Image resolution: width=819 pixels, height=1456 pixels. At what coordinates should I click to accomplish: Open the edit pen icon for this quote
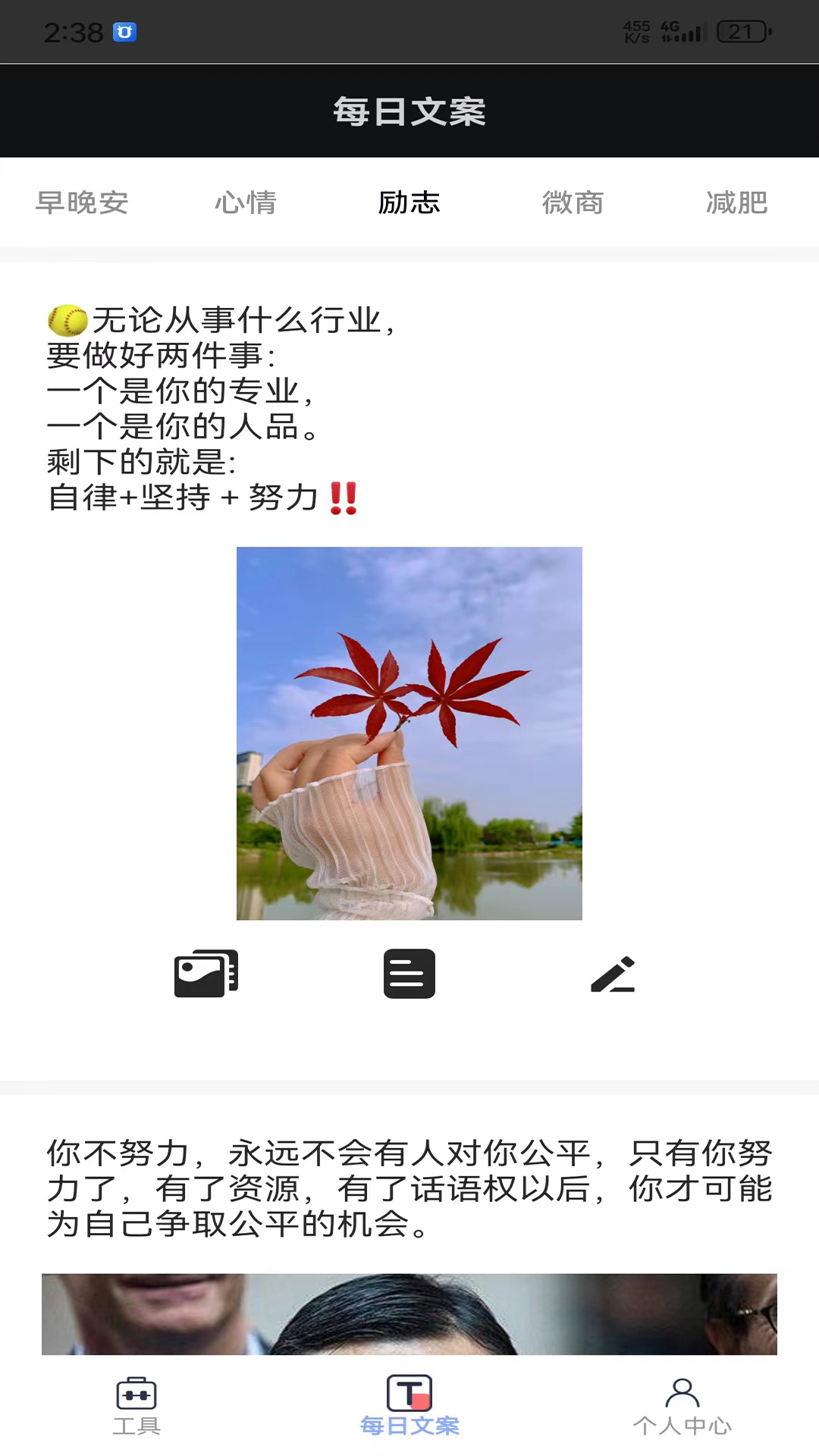(614, 974)
